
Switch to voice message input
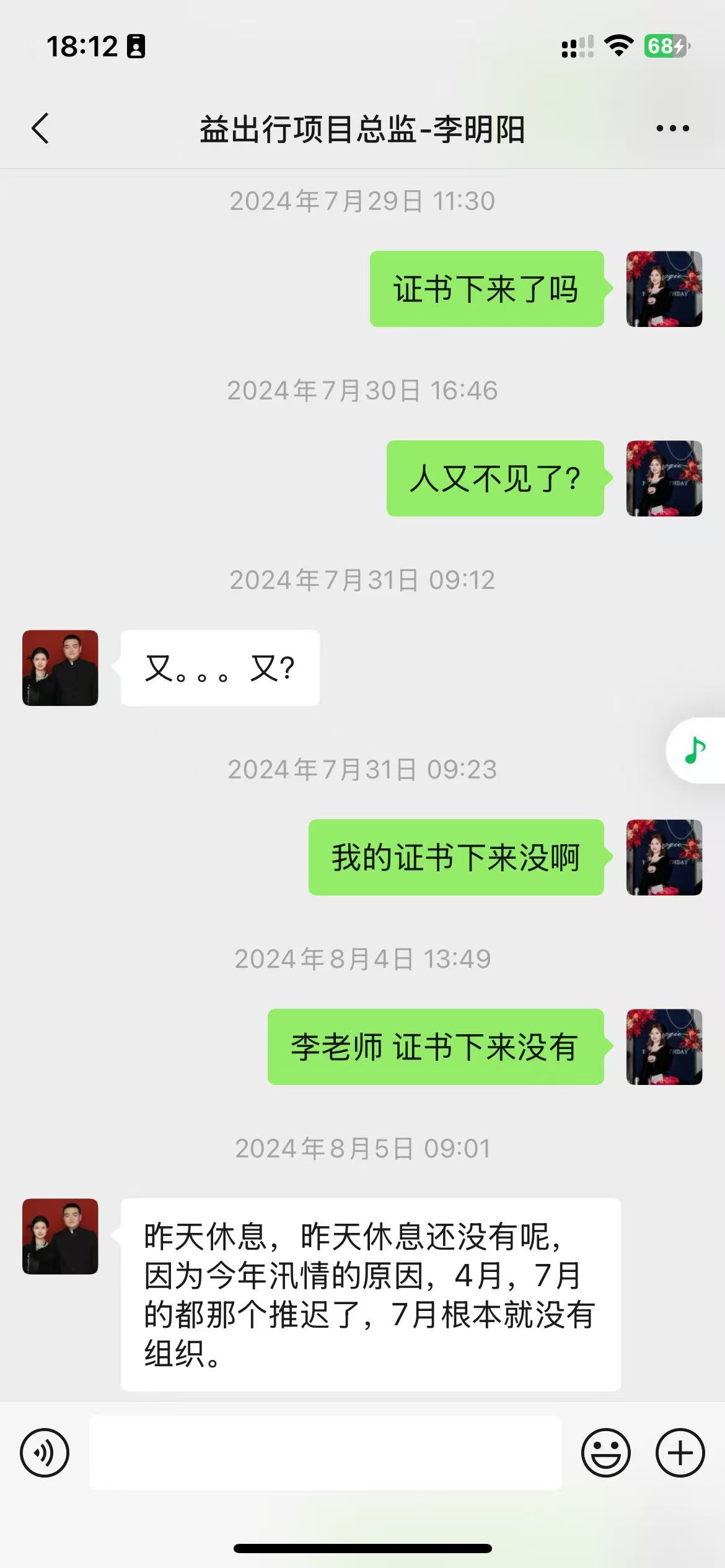click(x=45, y=1453)
